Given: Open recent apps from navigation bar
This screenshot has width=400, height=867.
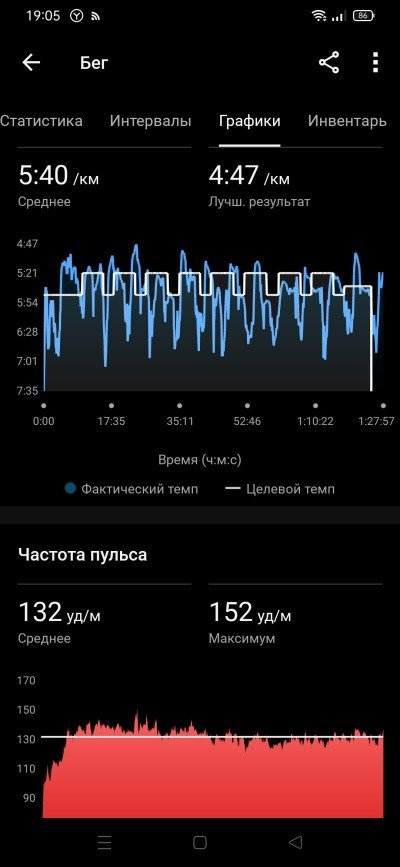Looking at the screenshot, I should [104, 842].
